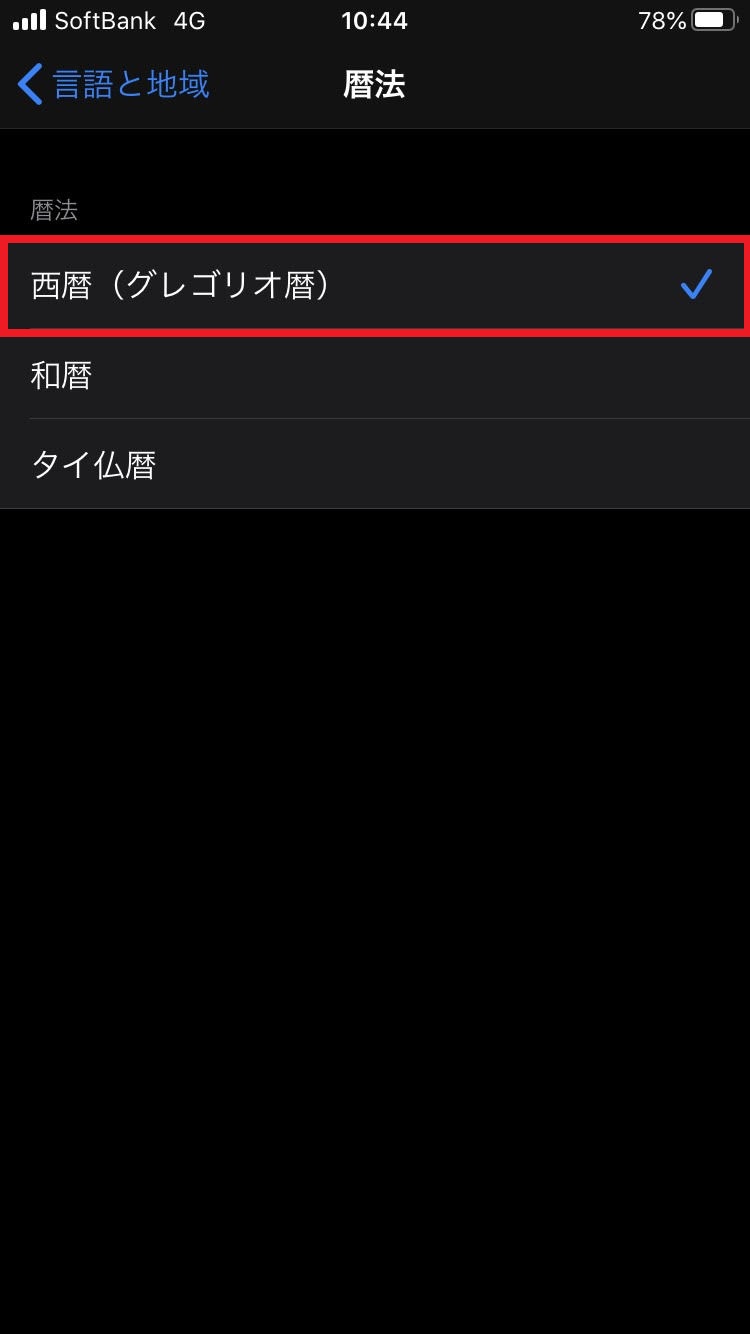The width and height of the screenshot is (750, 1334).
Task: Switch calendar to タイ仏暦
Action: (375, 465)
